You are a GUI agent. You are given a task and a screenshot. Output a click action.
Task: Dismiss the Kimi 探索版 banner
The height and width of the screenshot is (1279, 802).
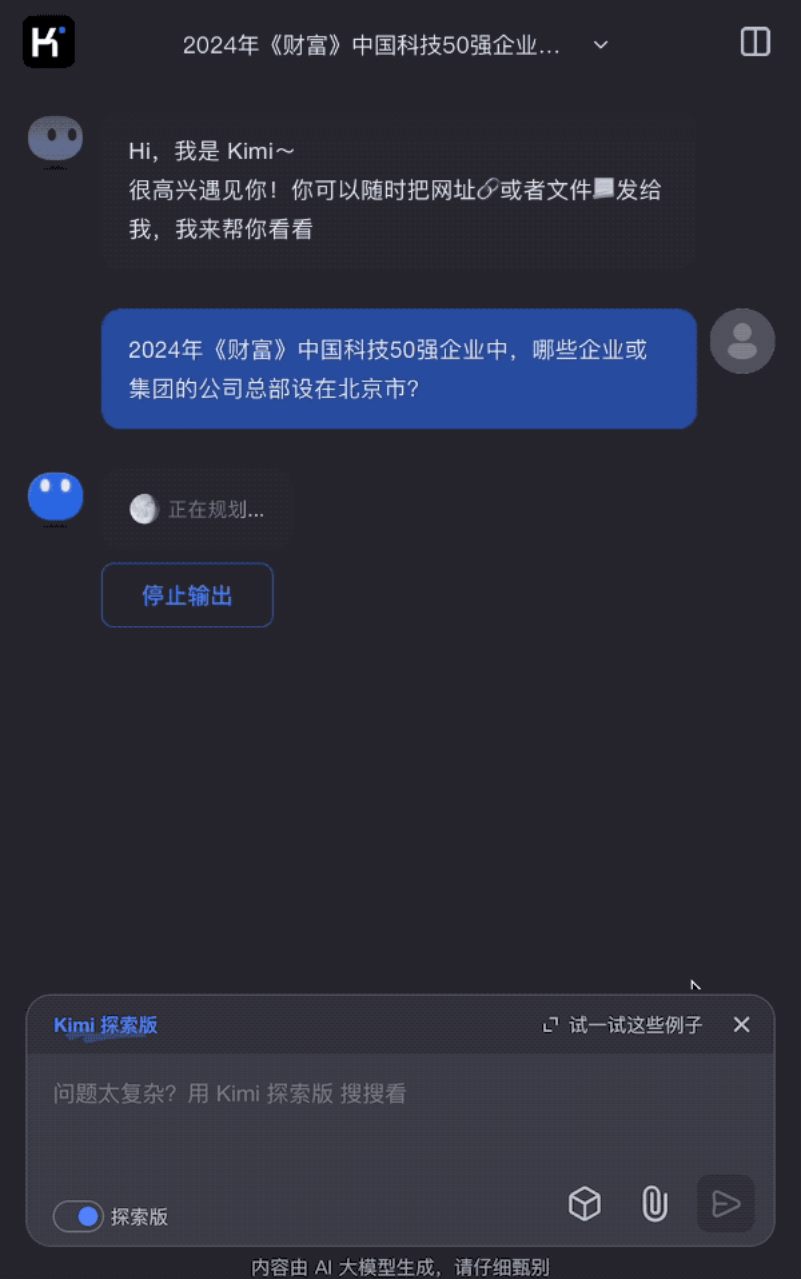[x=741, y=1025]
